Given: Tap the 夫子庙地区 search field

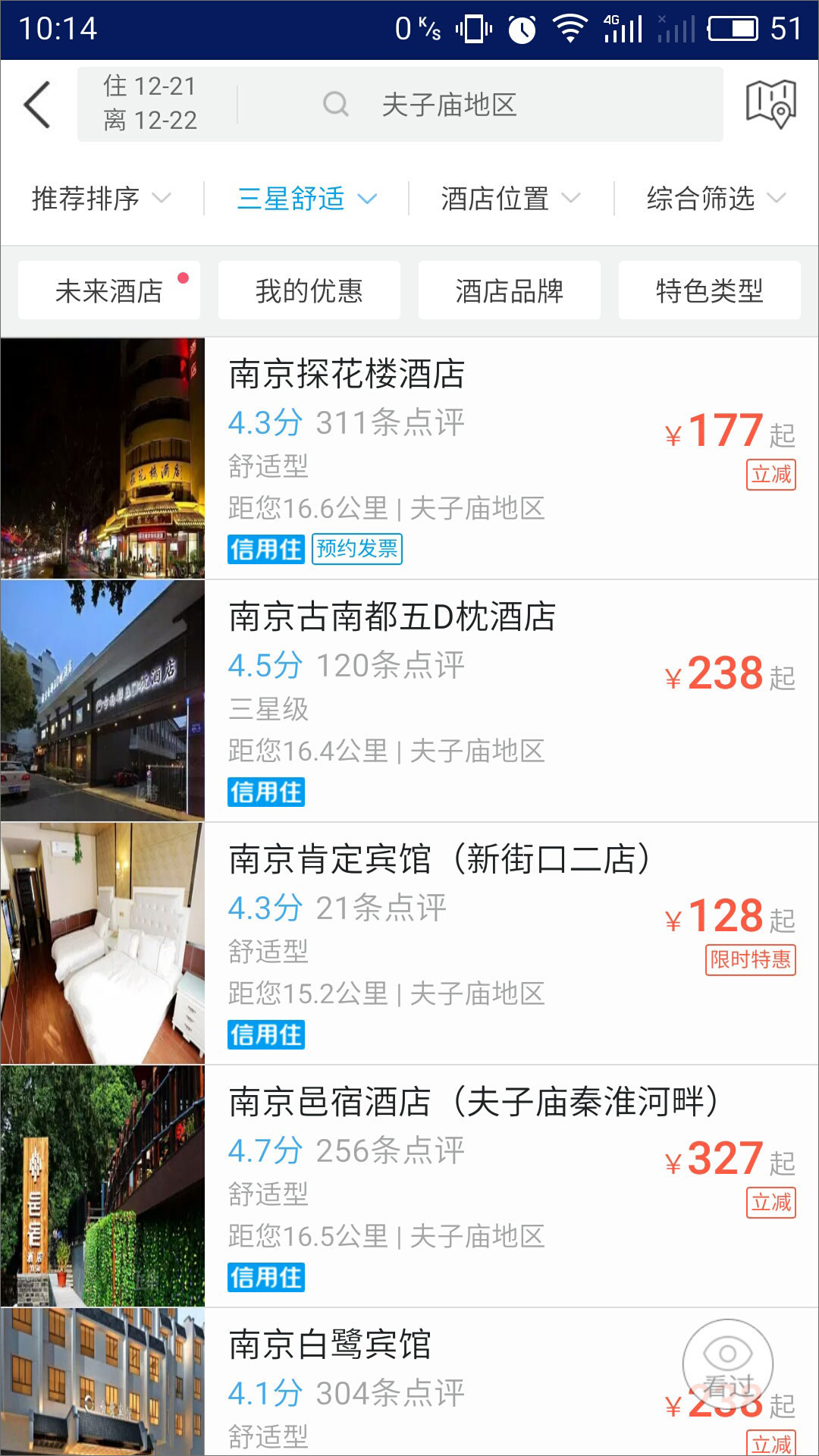Looking at the screenshot, I should [449, 105].
